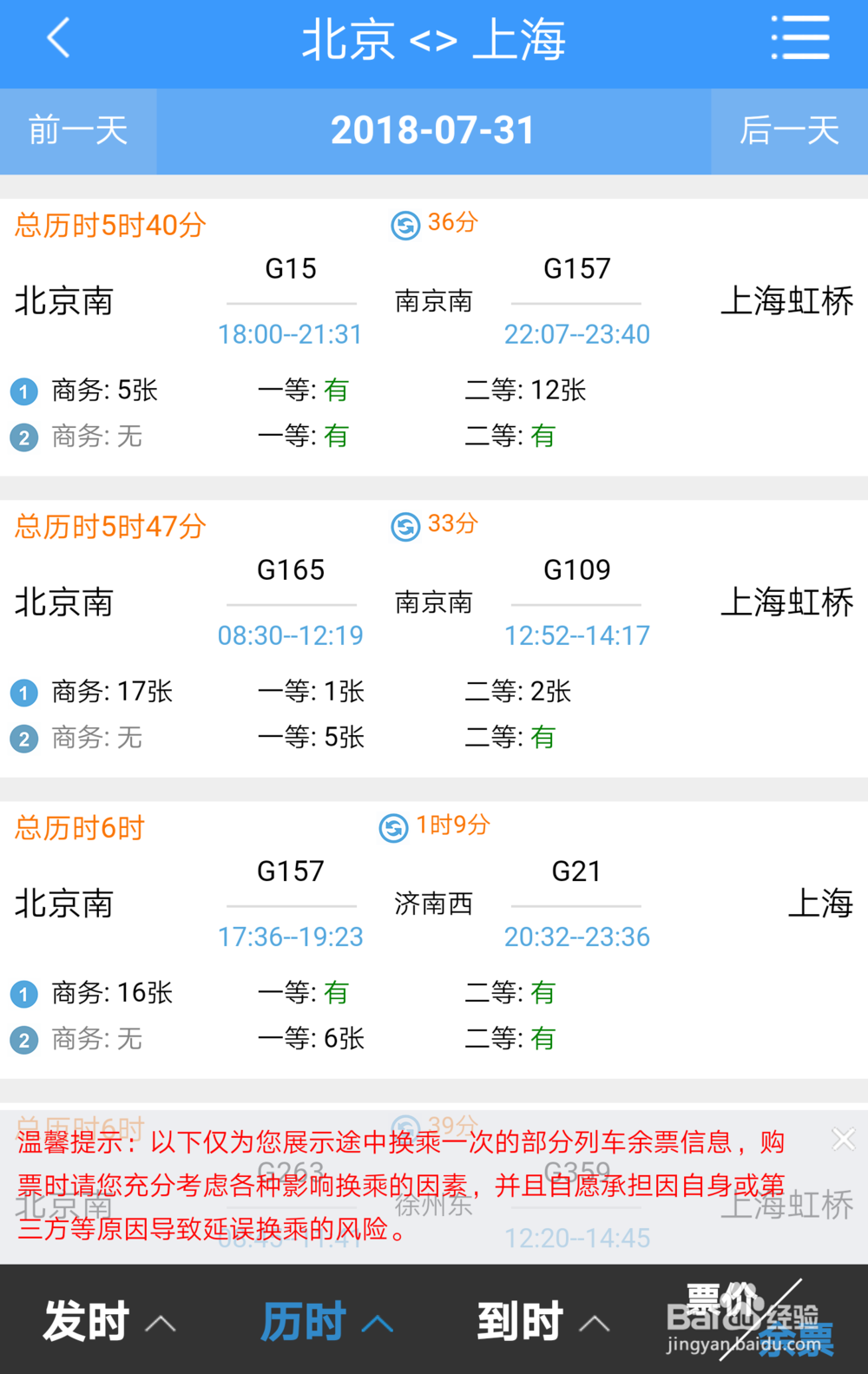
Task: Select circle badge 2 for G165 route
Action: coord(23,739)
